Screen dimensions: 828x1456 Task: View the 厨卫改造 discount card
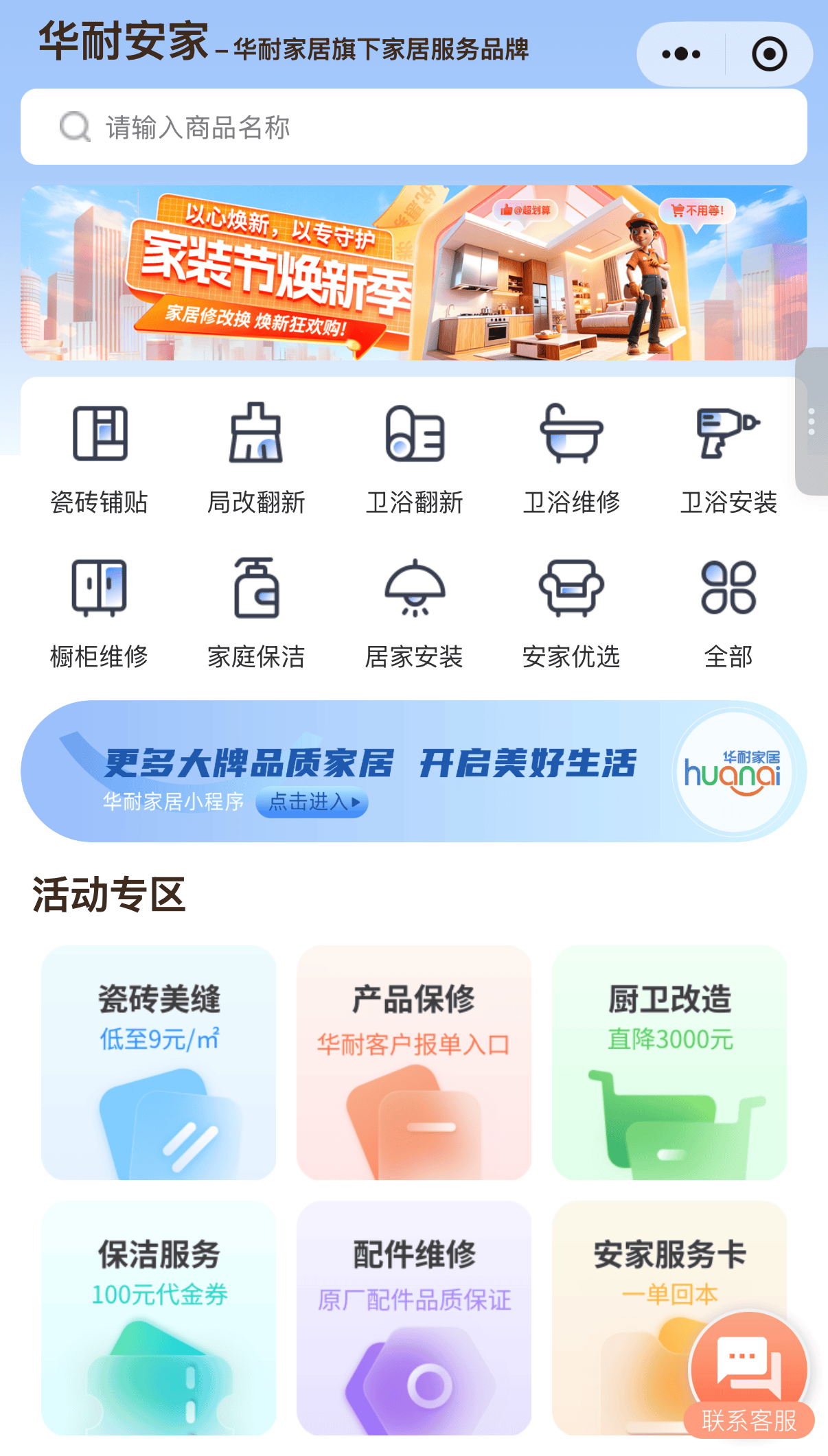click(669, 1062)
